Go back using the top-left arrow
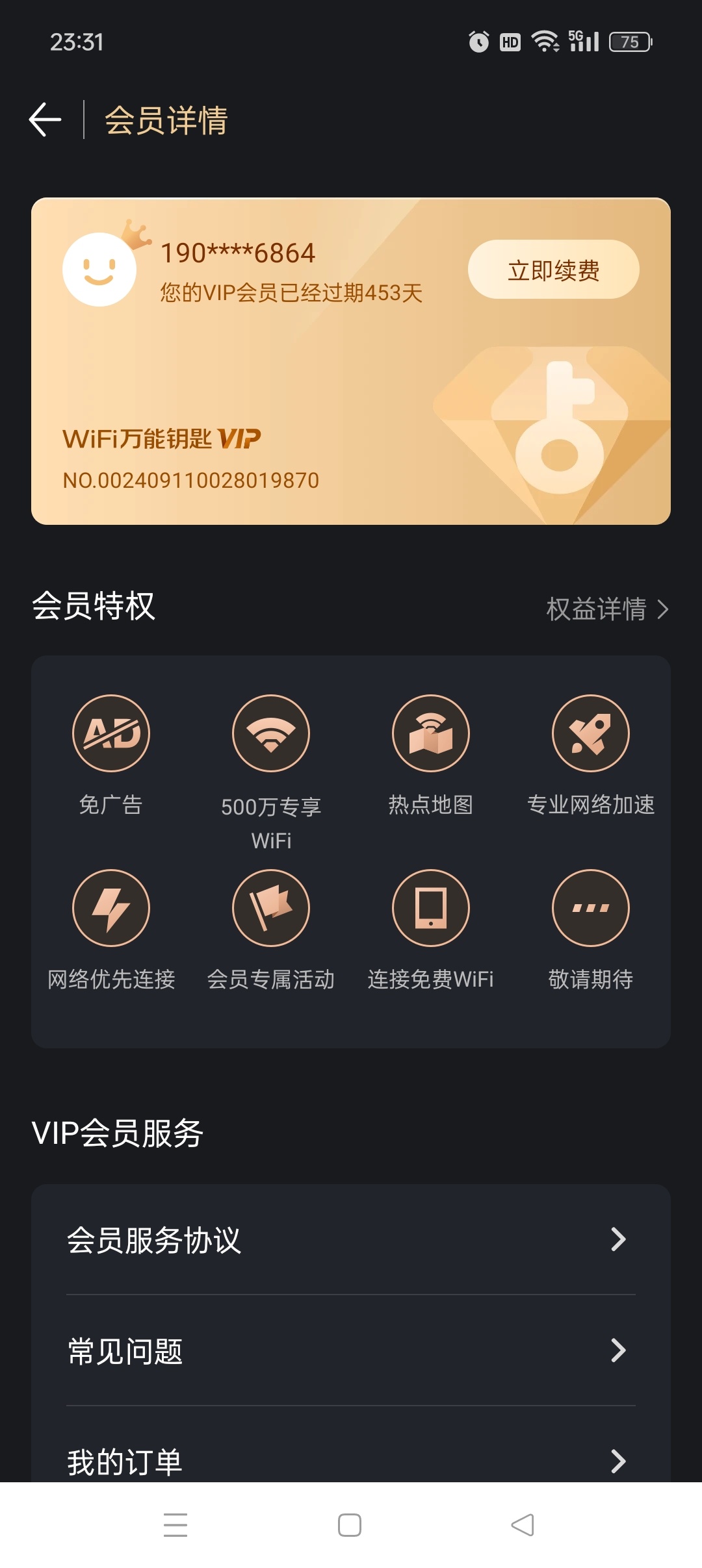Viewport: 702px width, 1568px height. pyautogui.click(x=45, y=120)
